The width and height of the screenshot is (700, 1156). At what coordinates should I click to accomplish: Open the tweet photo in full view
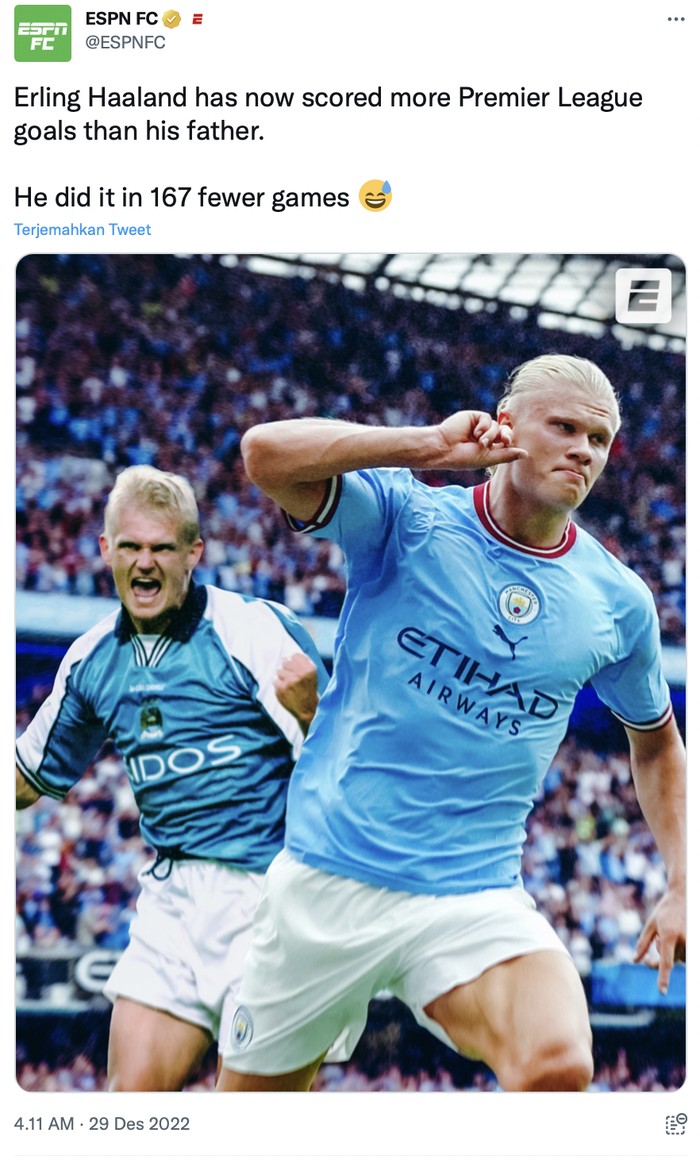(350, 672)
